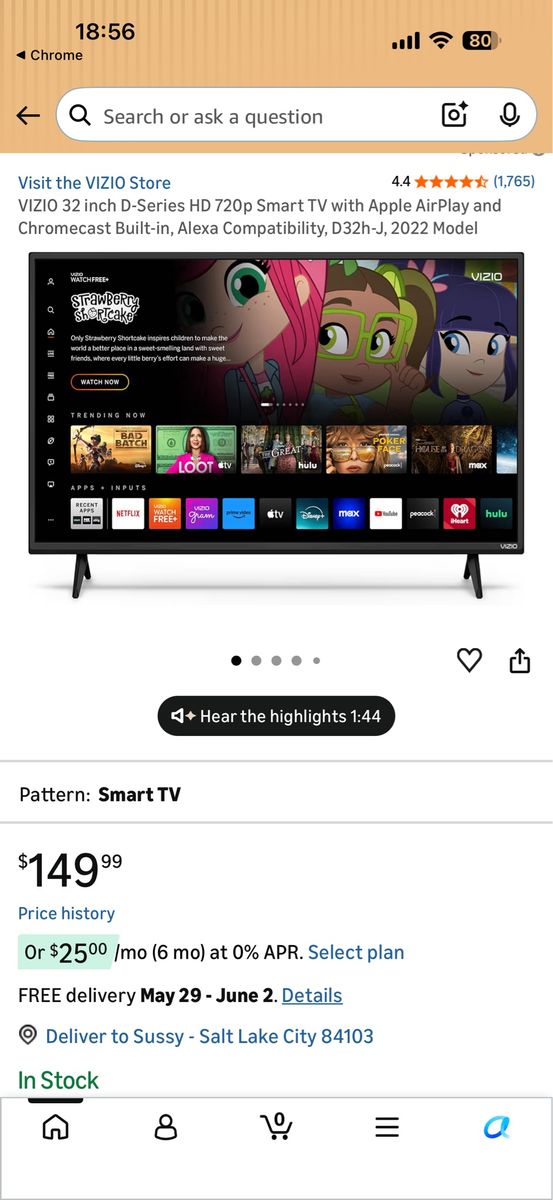The height and width of the screenshot is (1200, 553).
Task: Open camera lens search
Action: point(455,116)
